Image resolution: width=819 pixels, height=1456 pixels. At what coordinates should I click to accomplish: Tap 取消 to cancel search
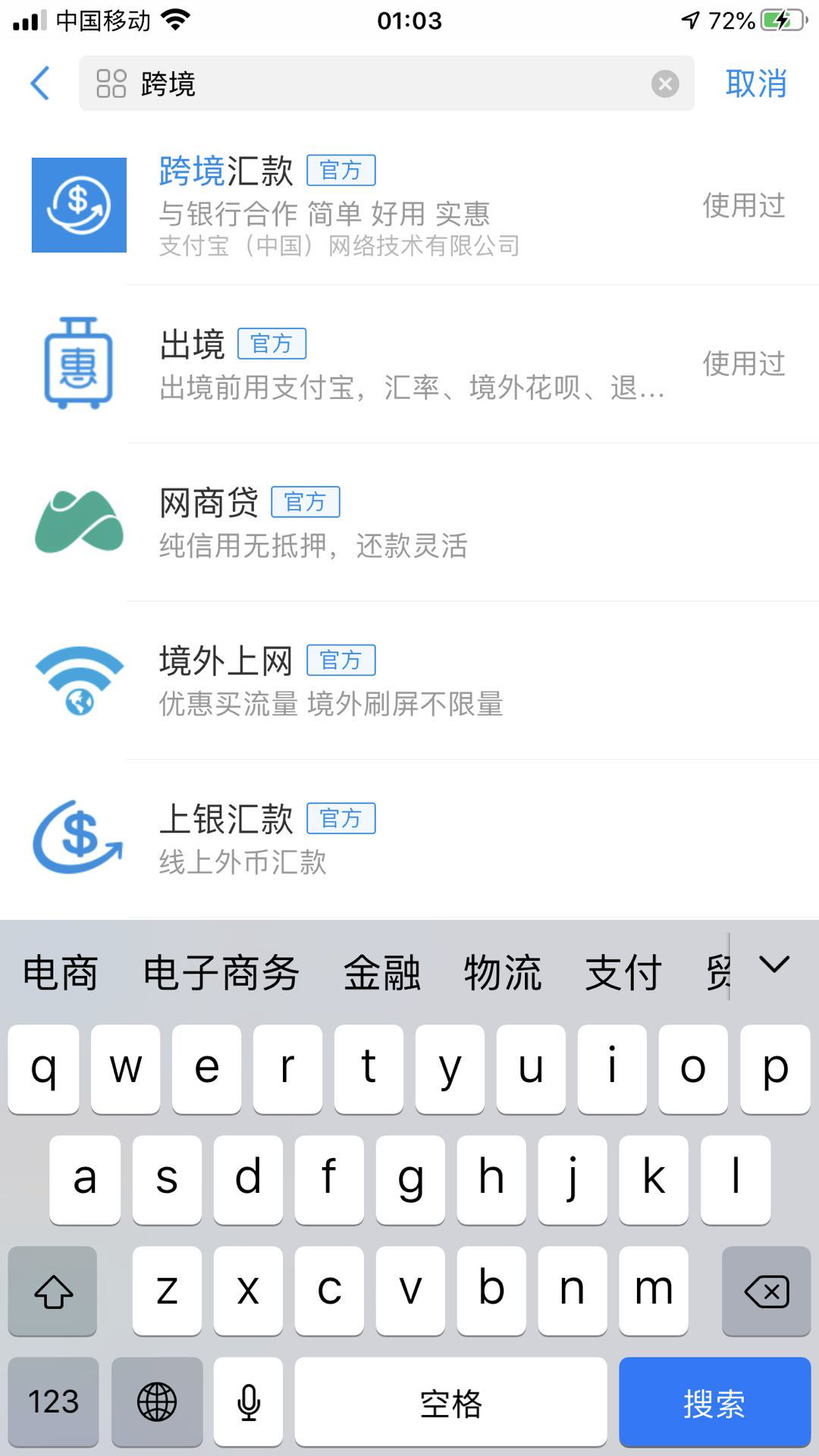pos(755,83)
